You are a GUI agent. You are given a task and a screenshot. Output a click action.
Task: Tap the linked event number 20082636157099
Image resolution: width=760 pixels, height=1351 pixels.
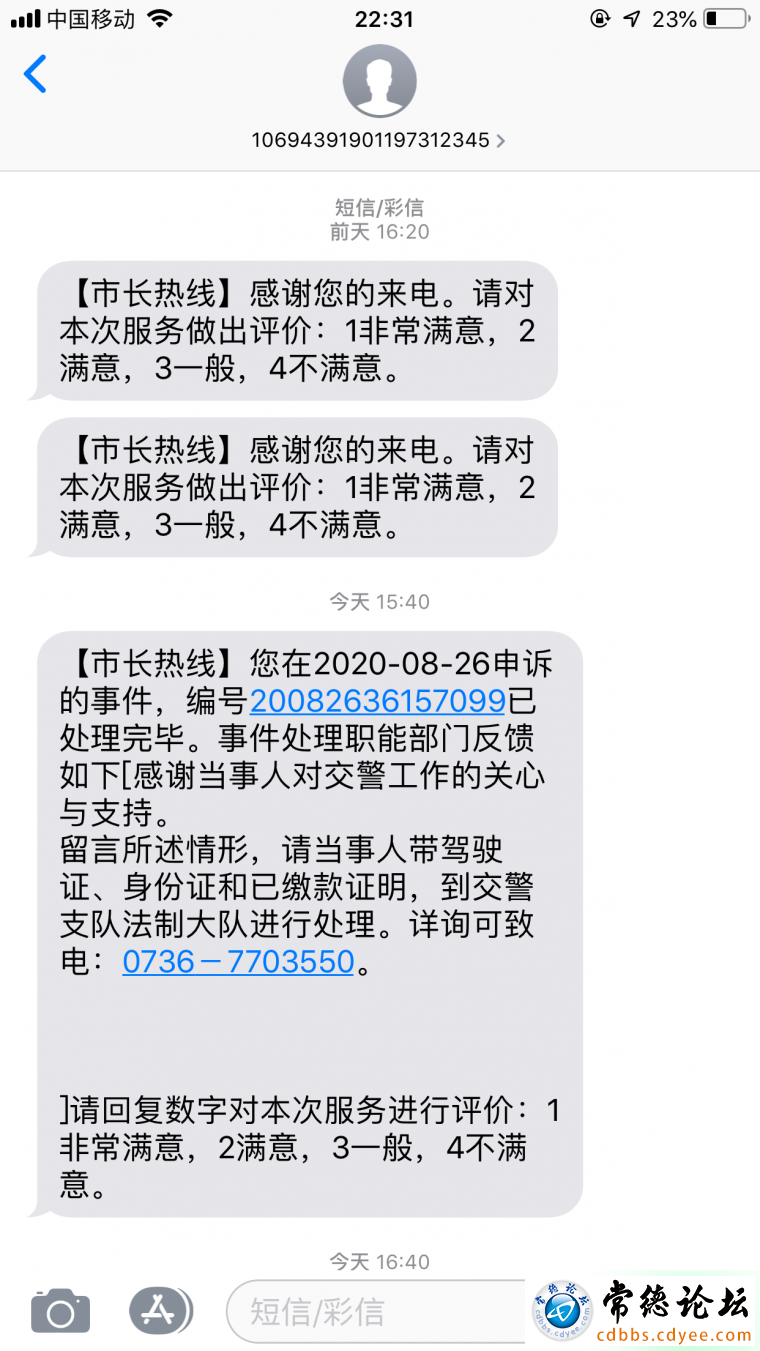(x=379, y=700)
